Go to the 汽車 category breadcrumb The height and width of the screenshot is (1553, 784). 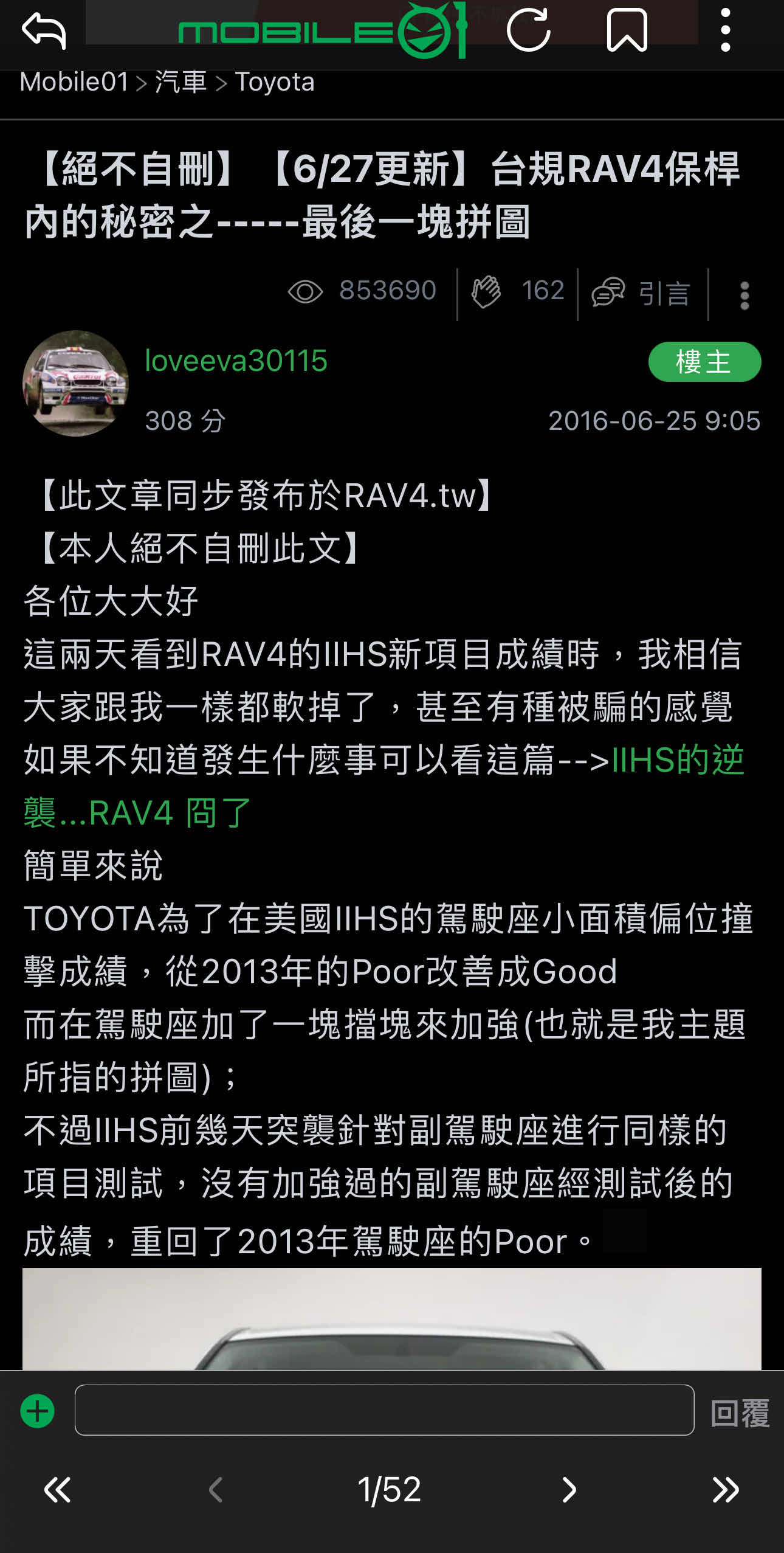pyautogui.click(x=181, y=82)
